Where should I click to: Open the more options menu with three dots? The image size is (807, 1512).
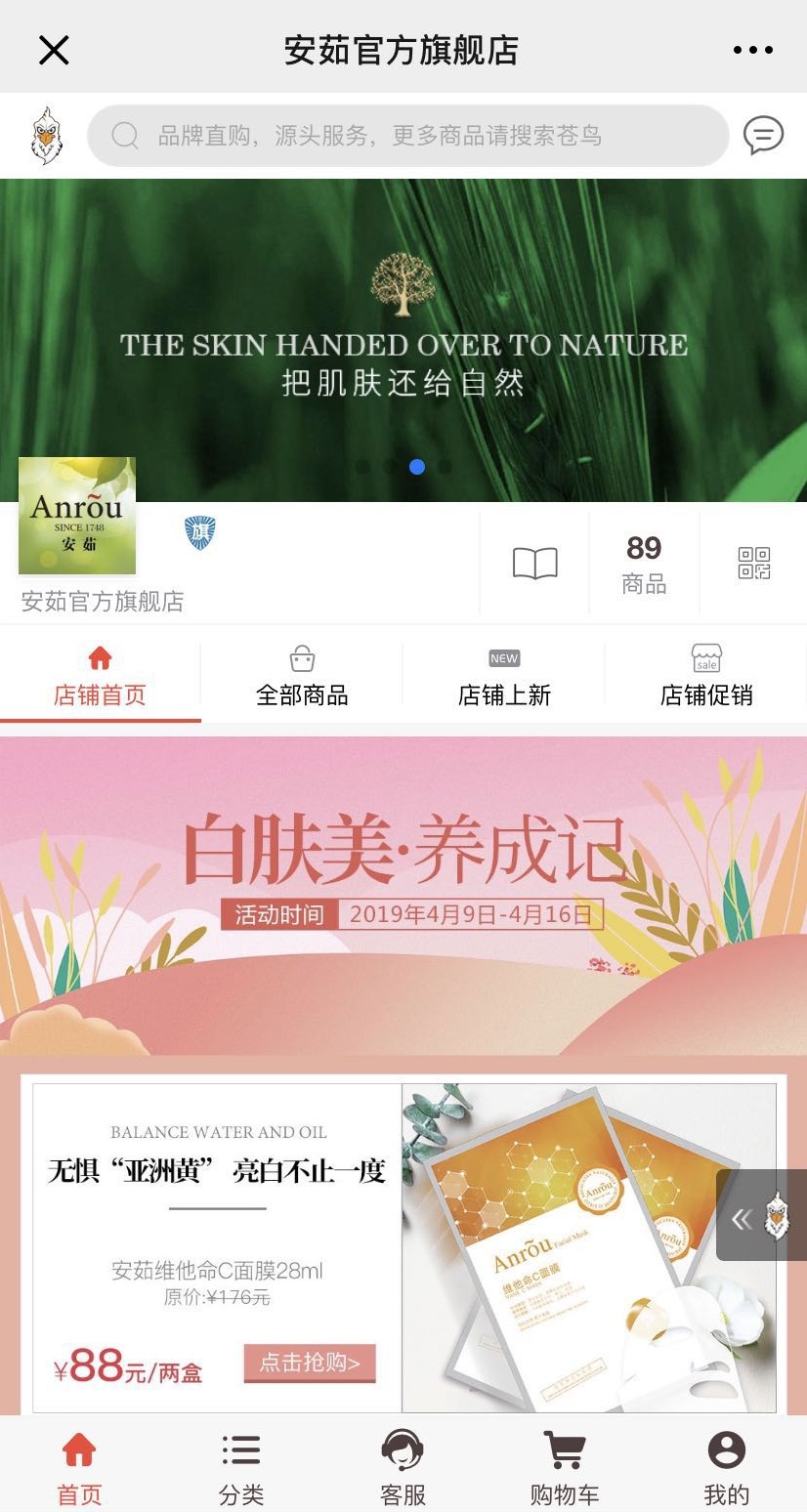pos(751,48)
